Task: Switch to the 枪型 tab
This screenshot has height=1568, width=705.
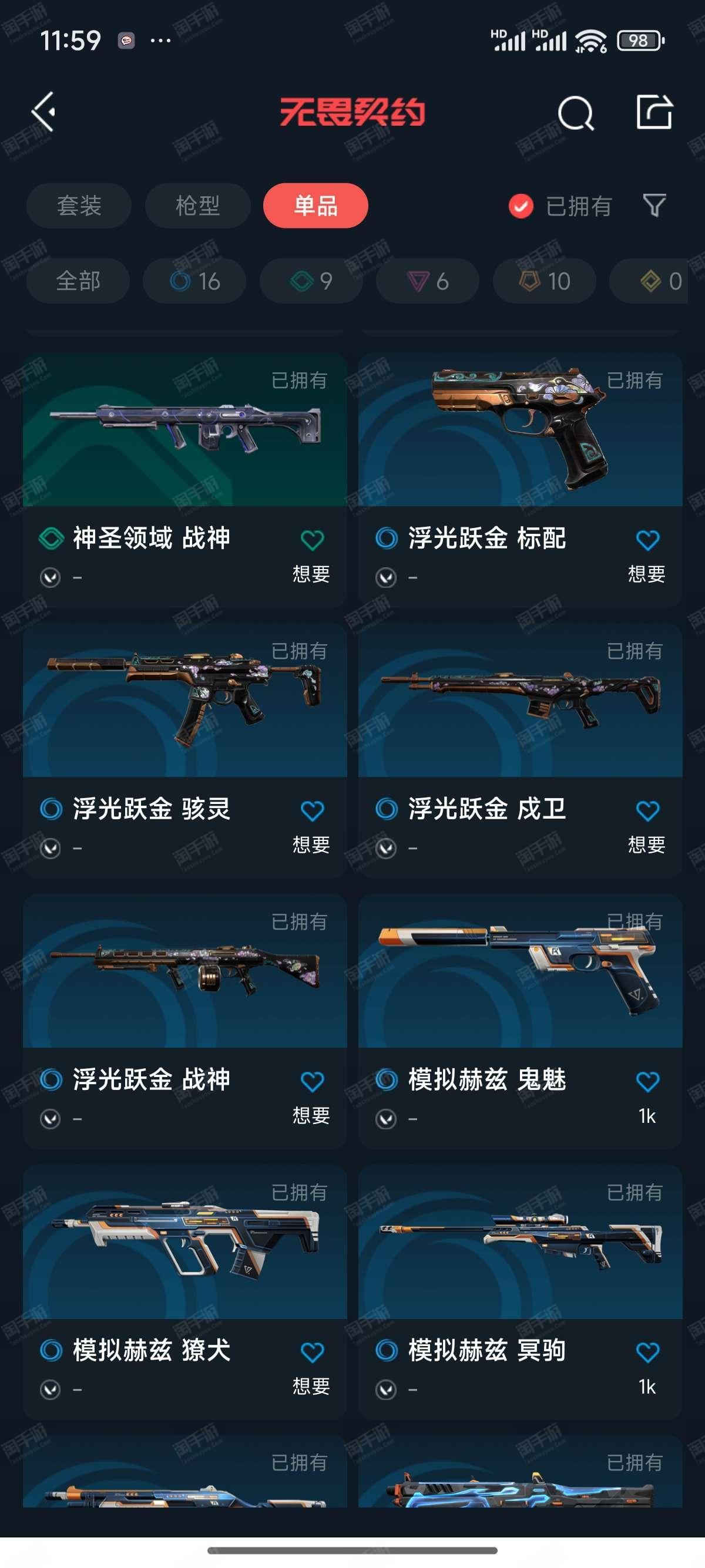Action: 197,206
